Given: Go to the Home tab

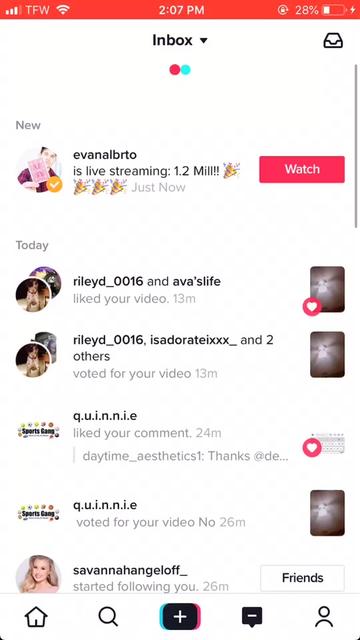Looking at the screenshot, I should pyautogui.click(x=36, y=617).
